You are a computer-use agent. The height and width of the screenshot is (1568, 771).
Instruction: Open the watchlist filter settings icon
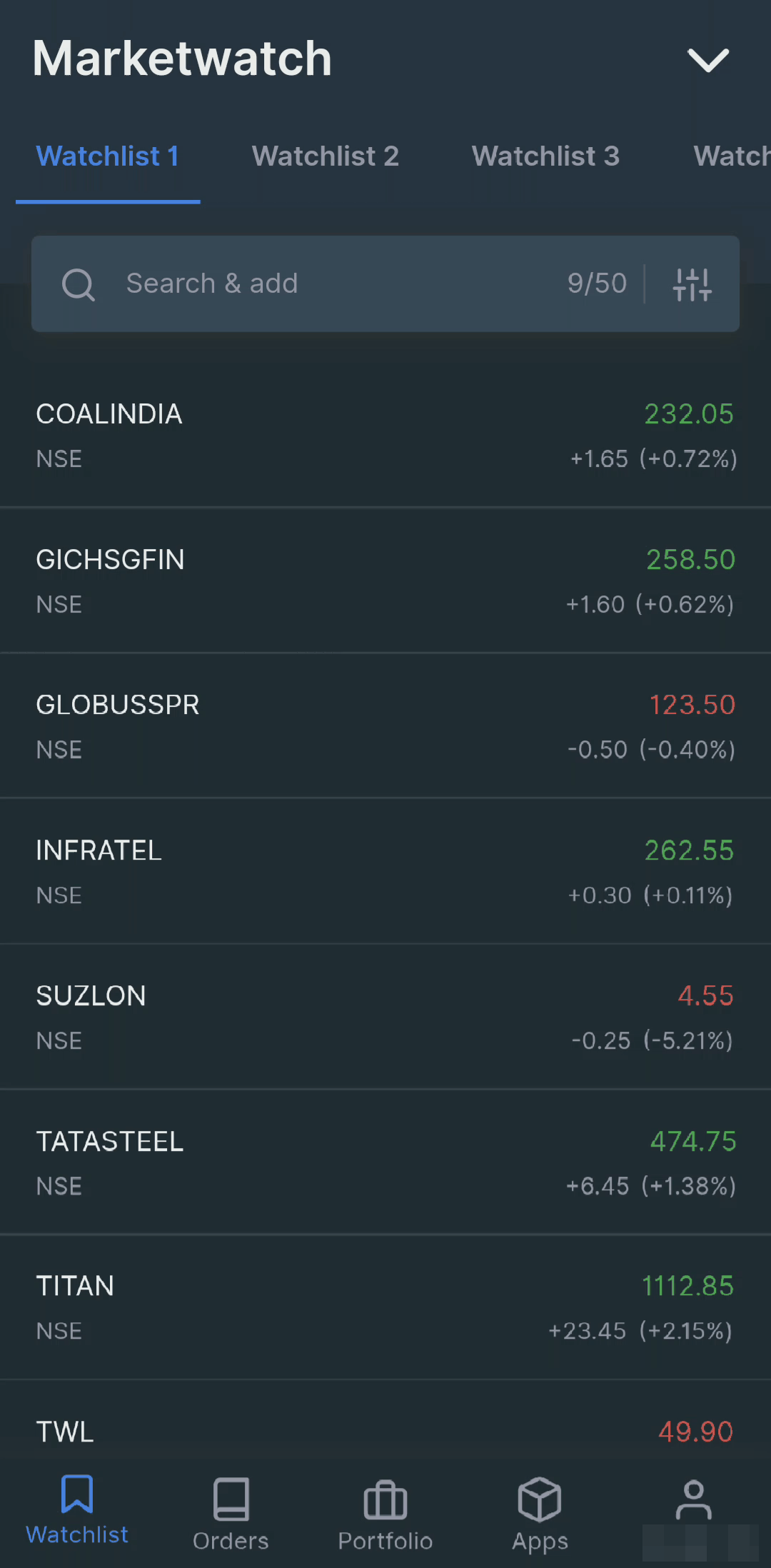pos(692,284)
